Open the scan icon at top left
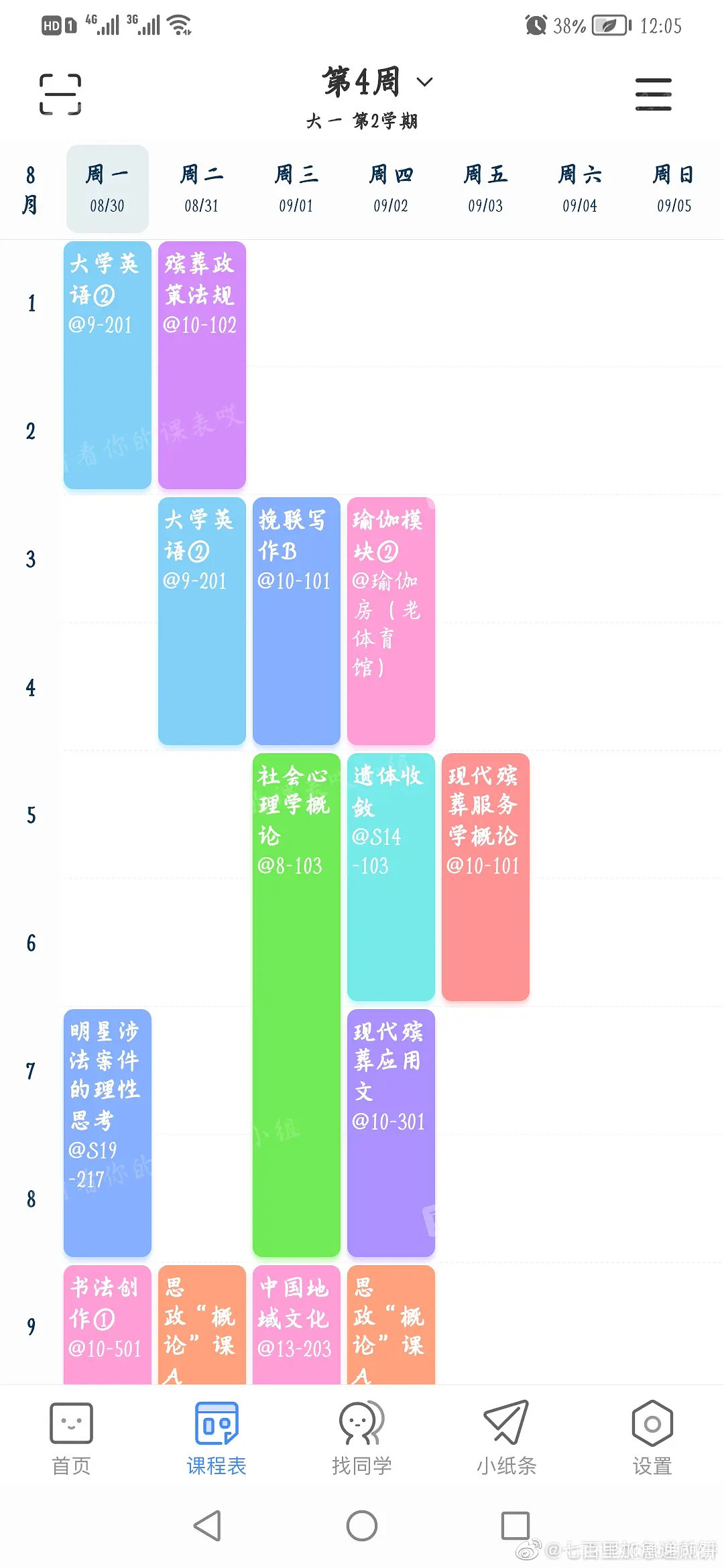The height and width of the screenshot is (1568, 724). [x=60, y=94]
